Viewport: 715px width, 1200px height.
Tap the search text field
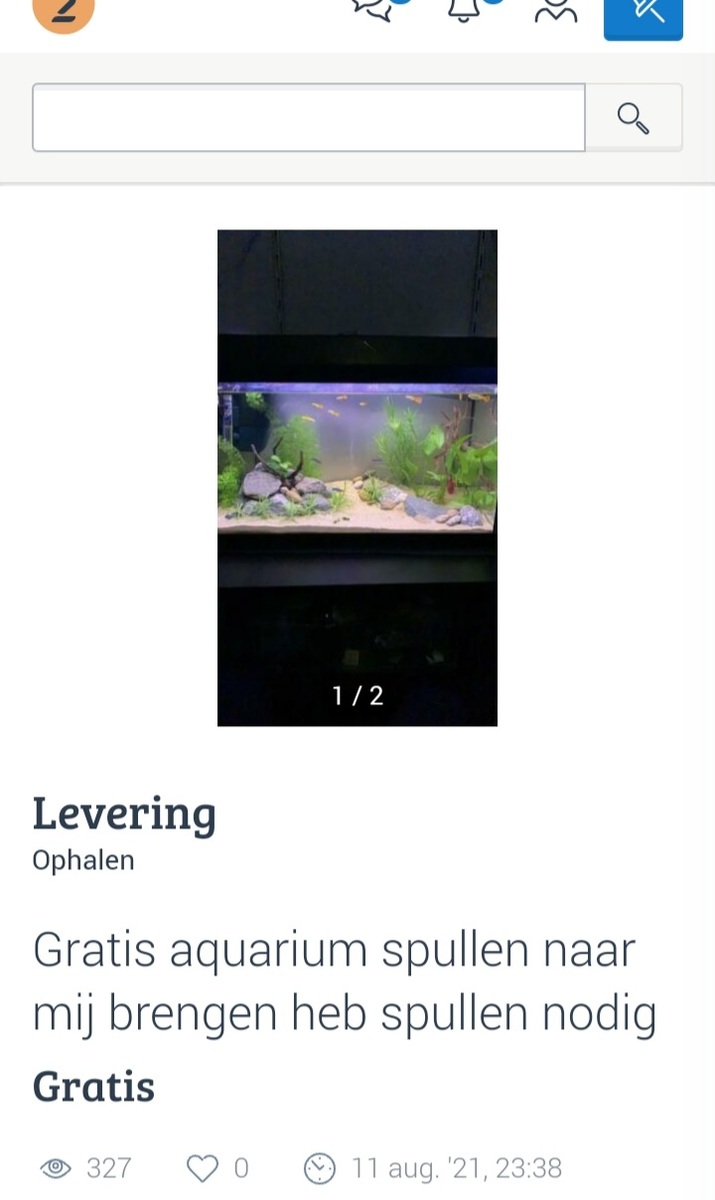(x=308, y=118)
